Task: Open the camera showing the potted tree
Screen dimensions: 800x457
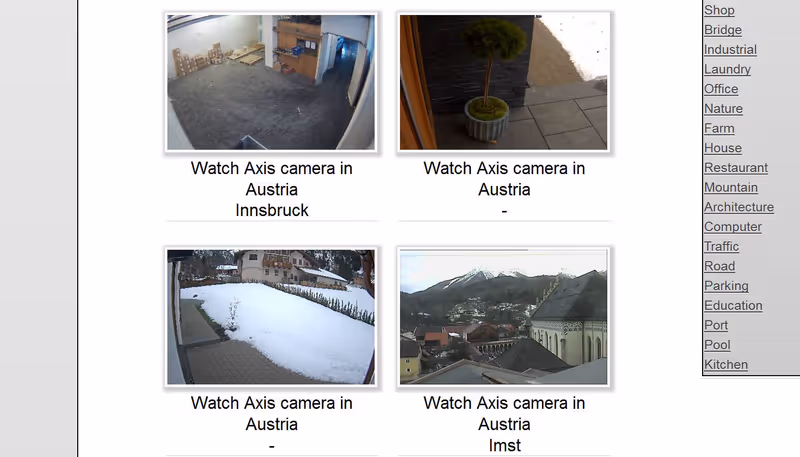Action: coord(504,83)
